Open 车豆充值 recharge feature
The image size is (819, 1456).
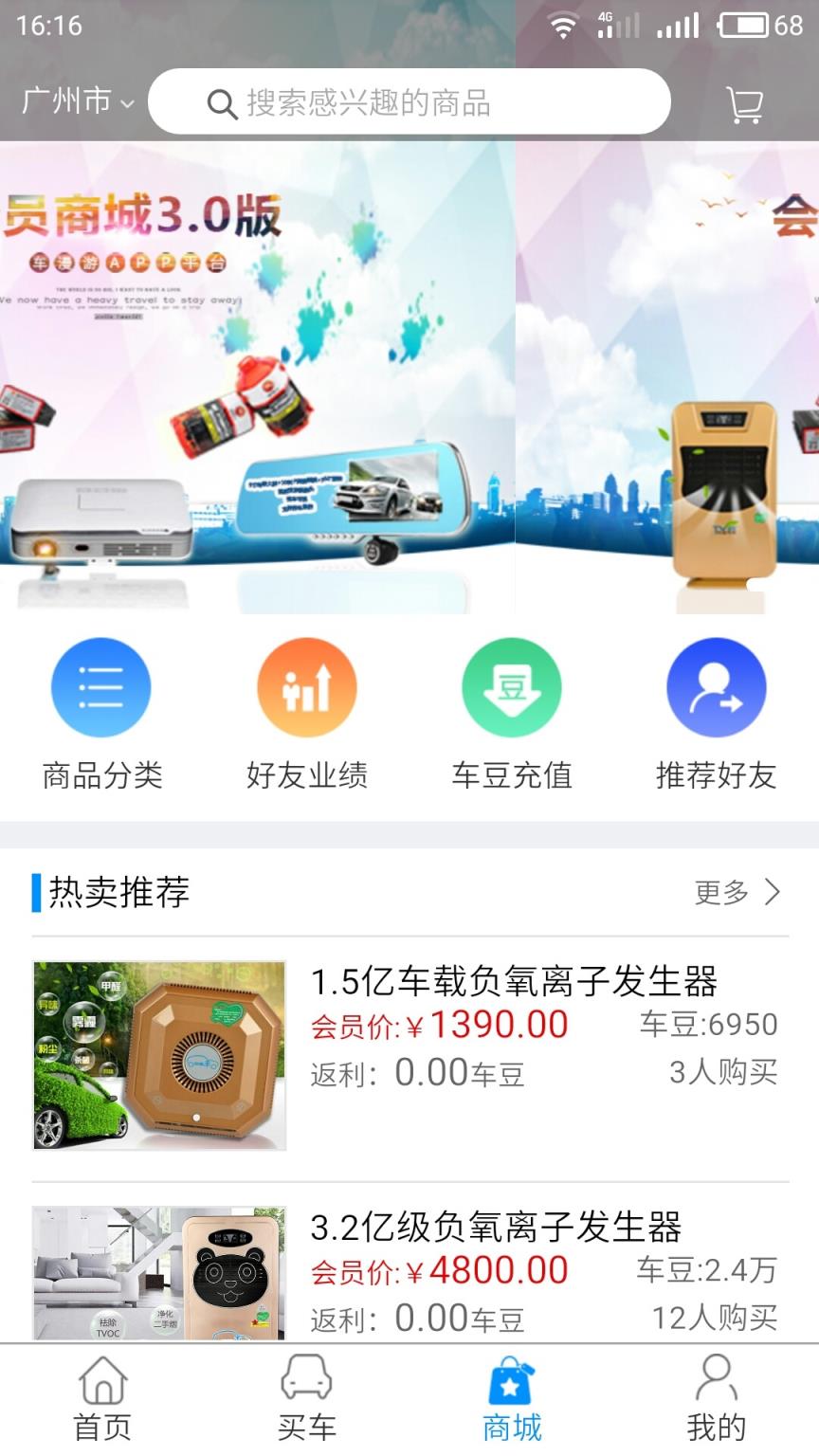tap(512, 686)
